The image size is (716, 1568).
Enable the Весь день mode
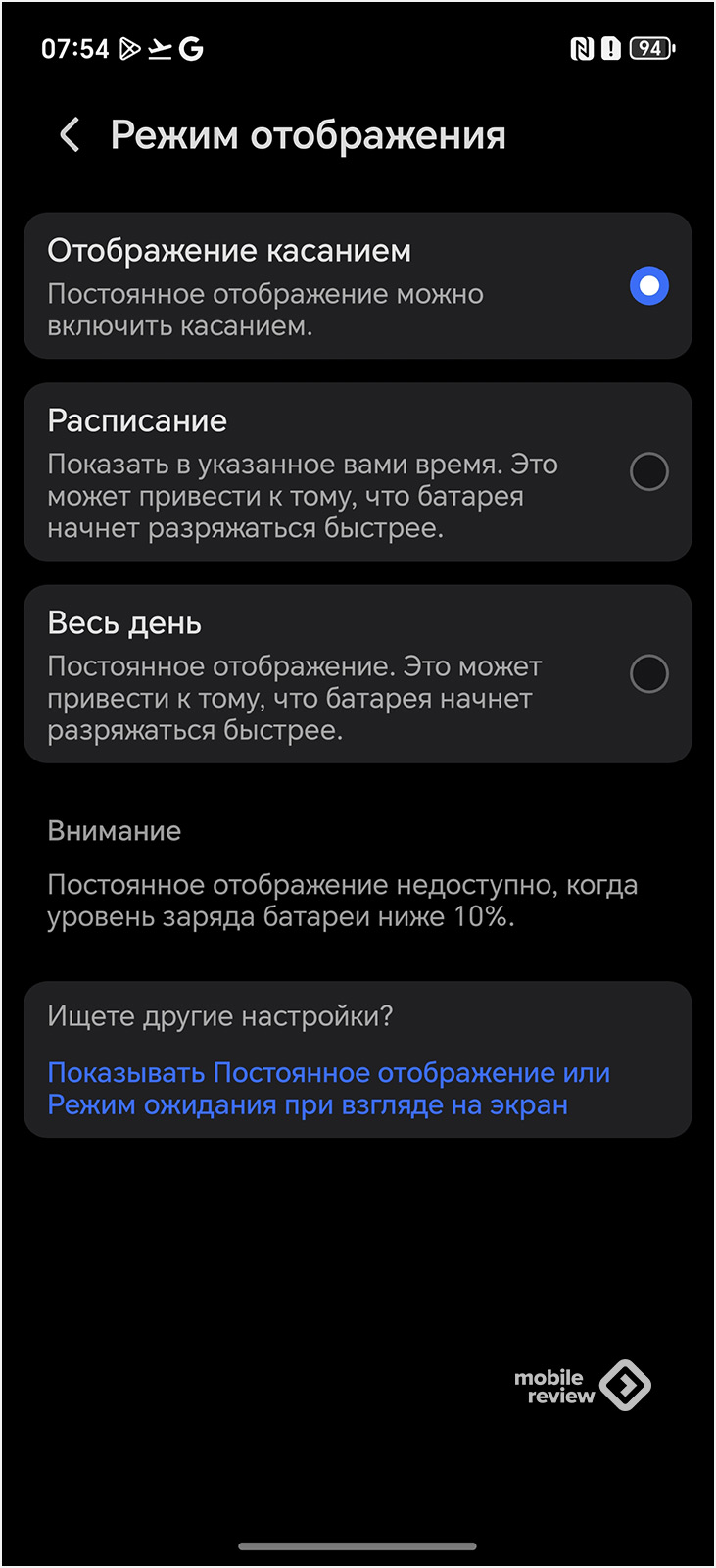648,674
